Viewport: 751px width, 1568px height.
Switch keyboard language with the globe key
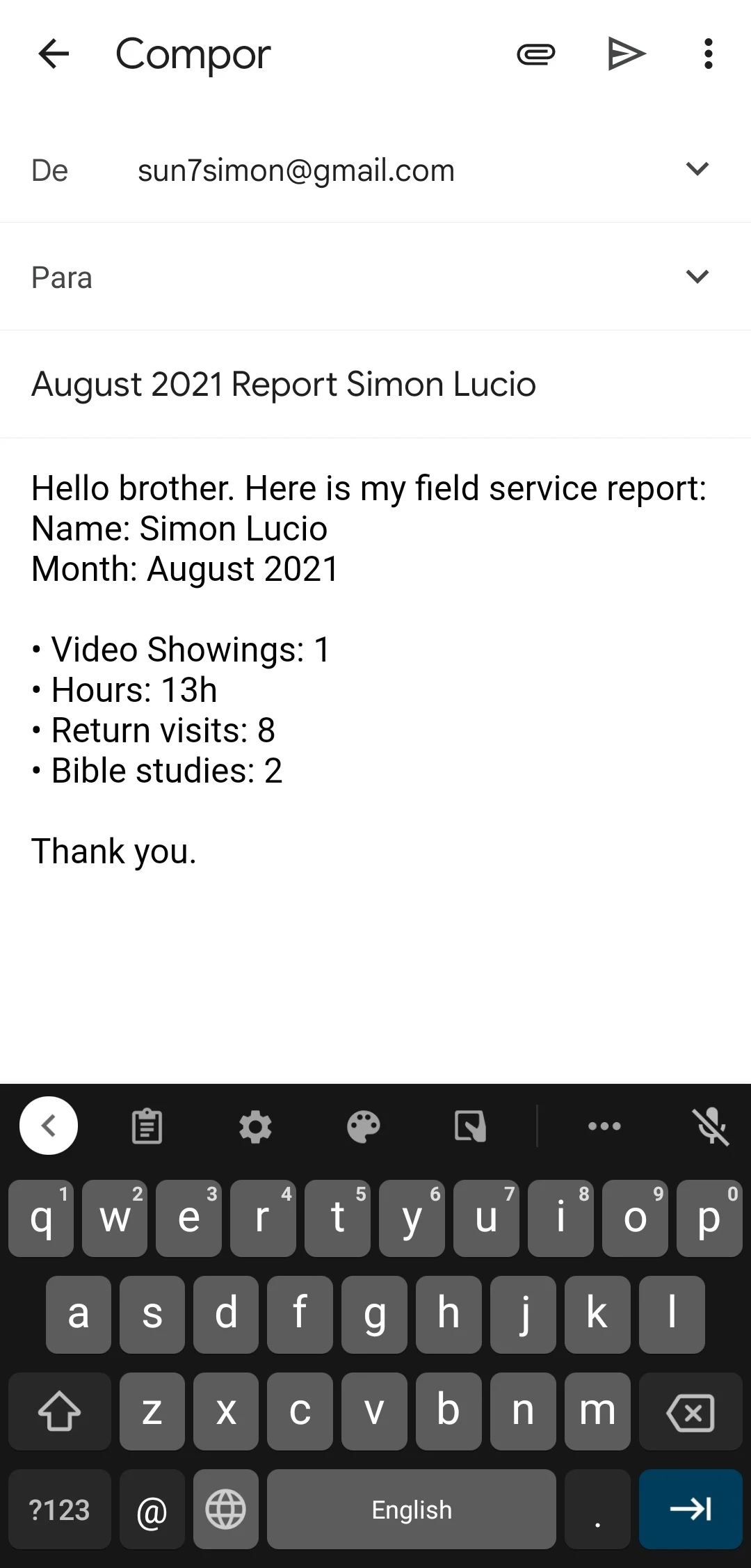[226, 1510]
